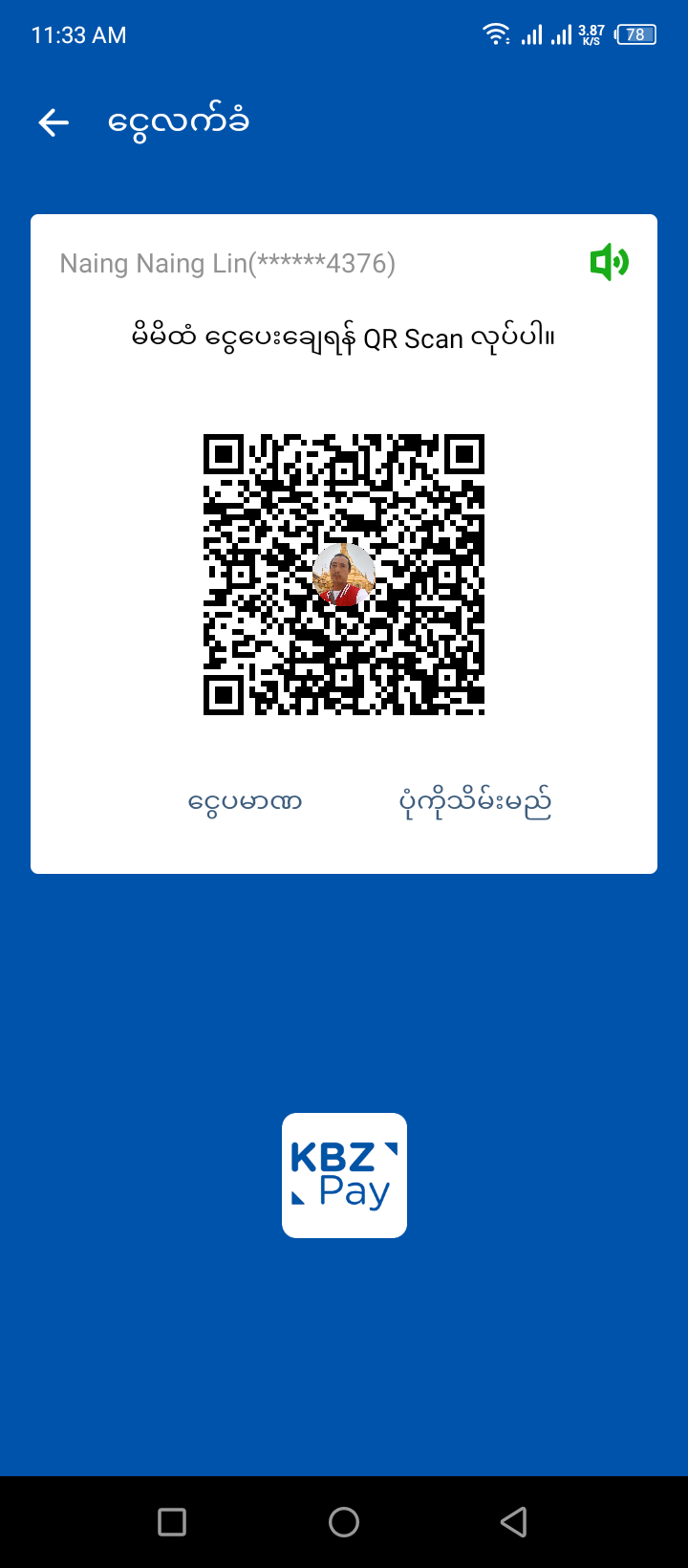Tap the system back triangle

[x=514, y=1521]
